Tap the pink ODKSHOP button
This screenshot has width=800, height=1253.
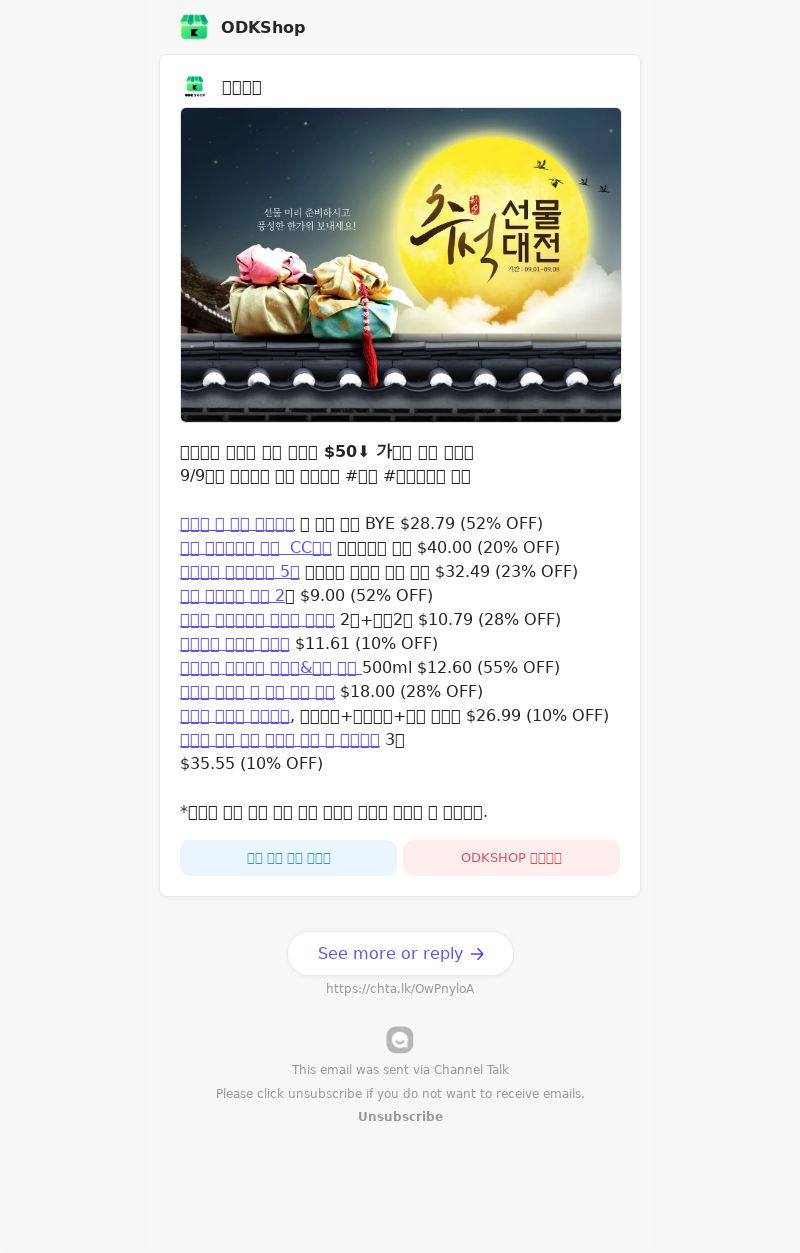click(x=511, y=858)
